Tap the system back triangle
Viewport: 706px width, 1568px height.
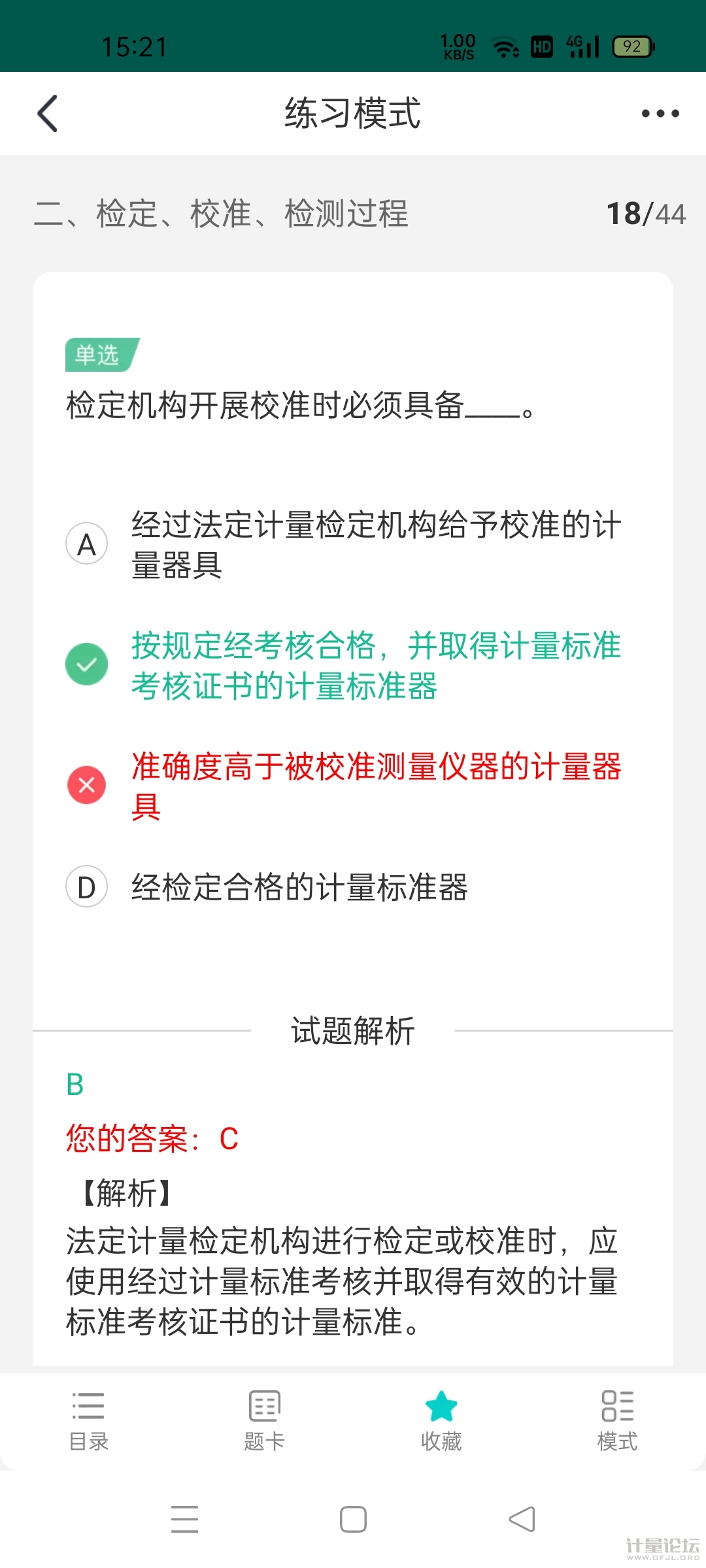coord(522,1519)
